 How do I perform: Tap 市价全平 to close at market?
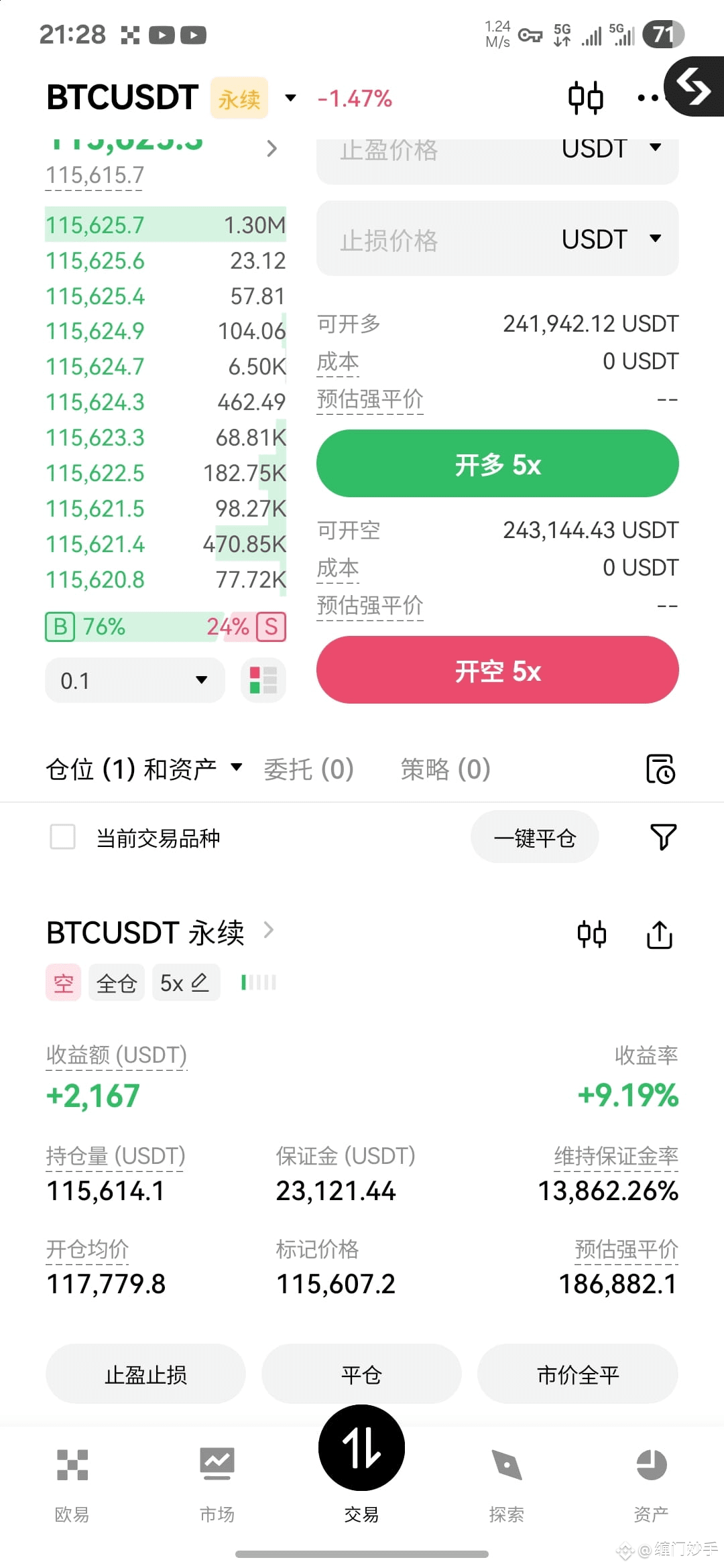click(578, 1375)
